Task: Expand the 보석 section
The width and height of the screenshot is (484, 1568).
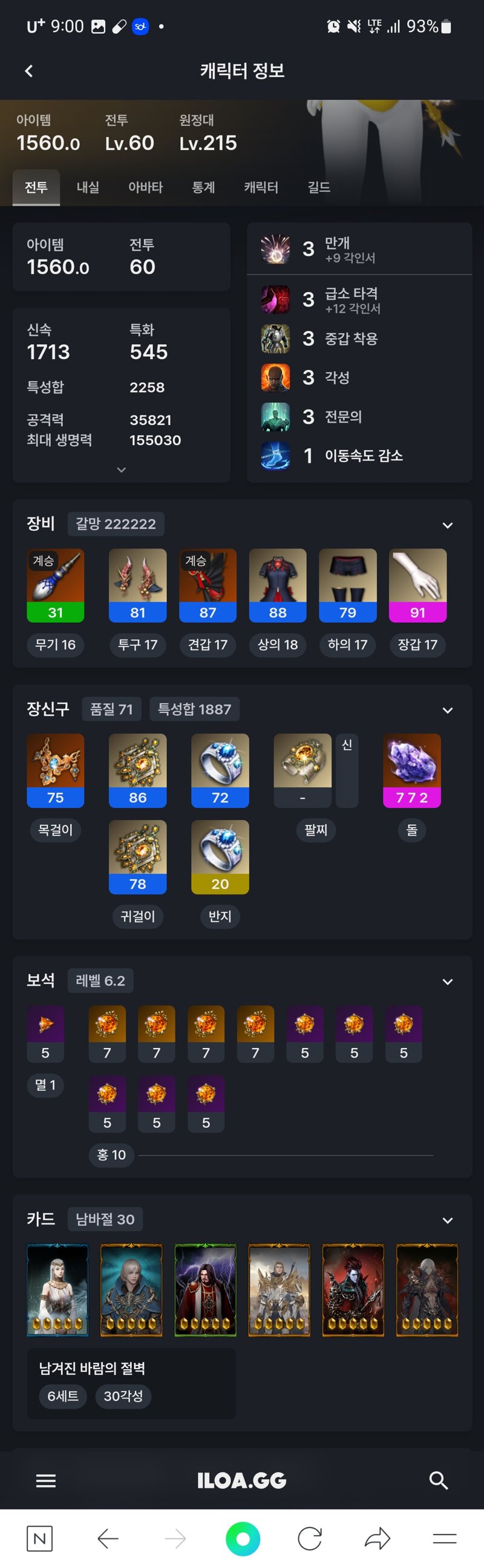Action: (x=448, y=981)
